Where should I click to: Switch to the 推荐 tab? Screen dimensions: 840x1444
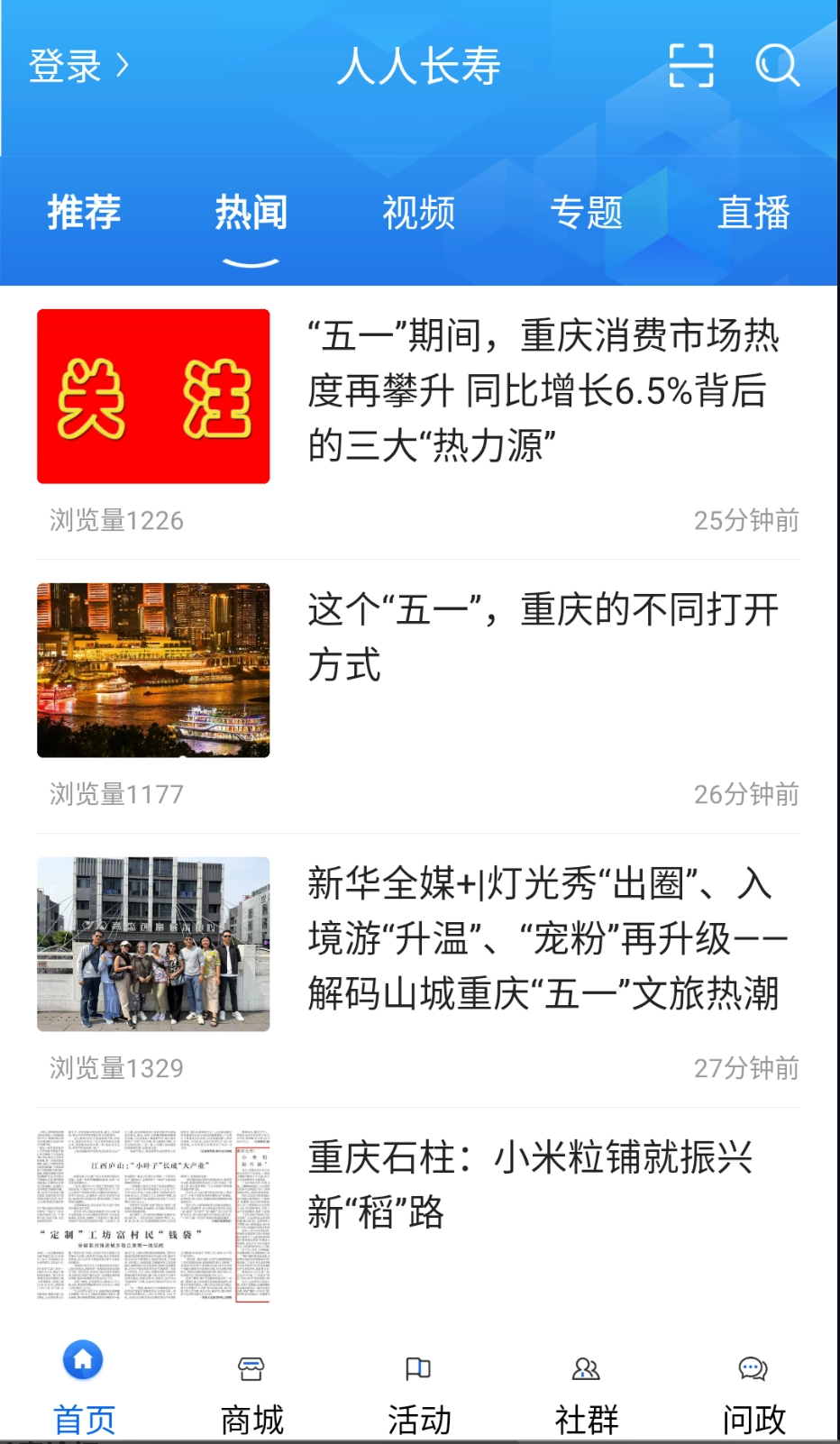click(x=84, y=214)
